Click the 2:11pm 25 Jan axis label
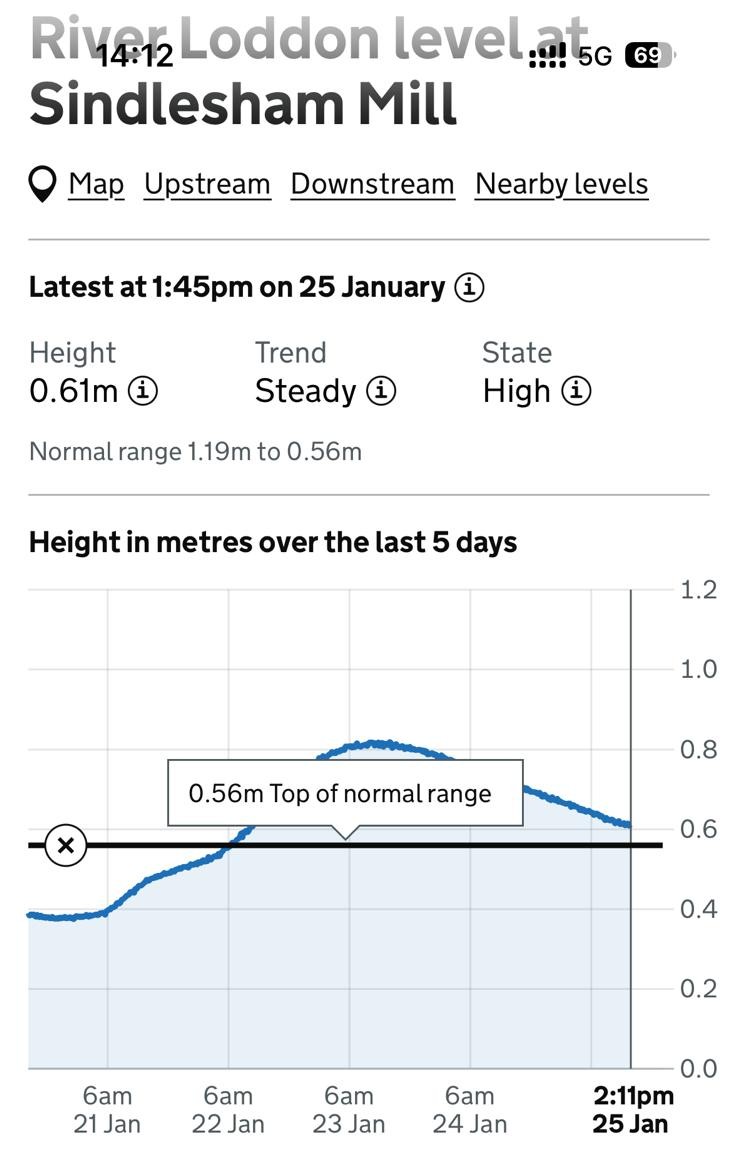 tap(630, 1109)
